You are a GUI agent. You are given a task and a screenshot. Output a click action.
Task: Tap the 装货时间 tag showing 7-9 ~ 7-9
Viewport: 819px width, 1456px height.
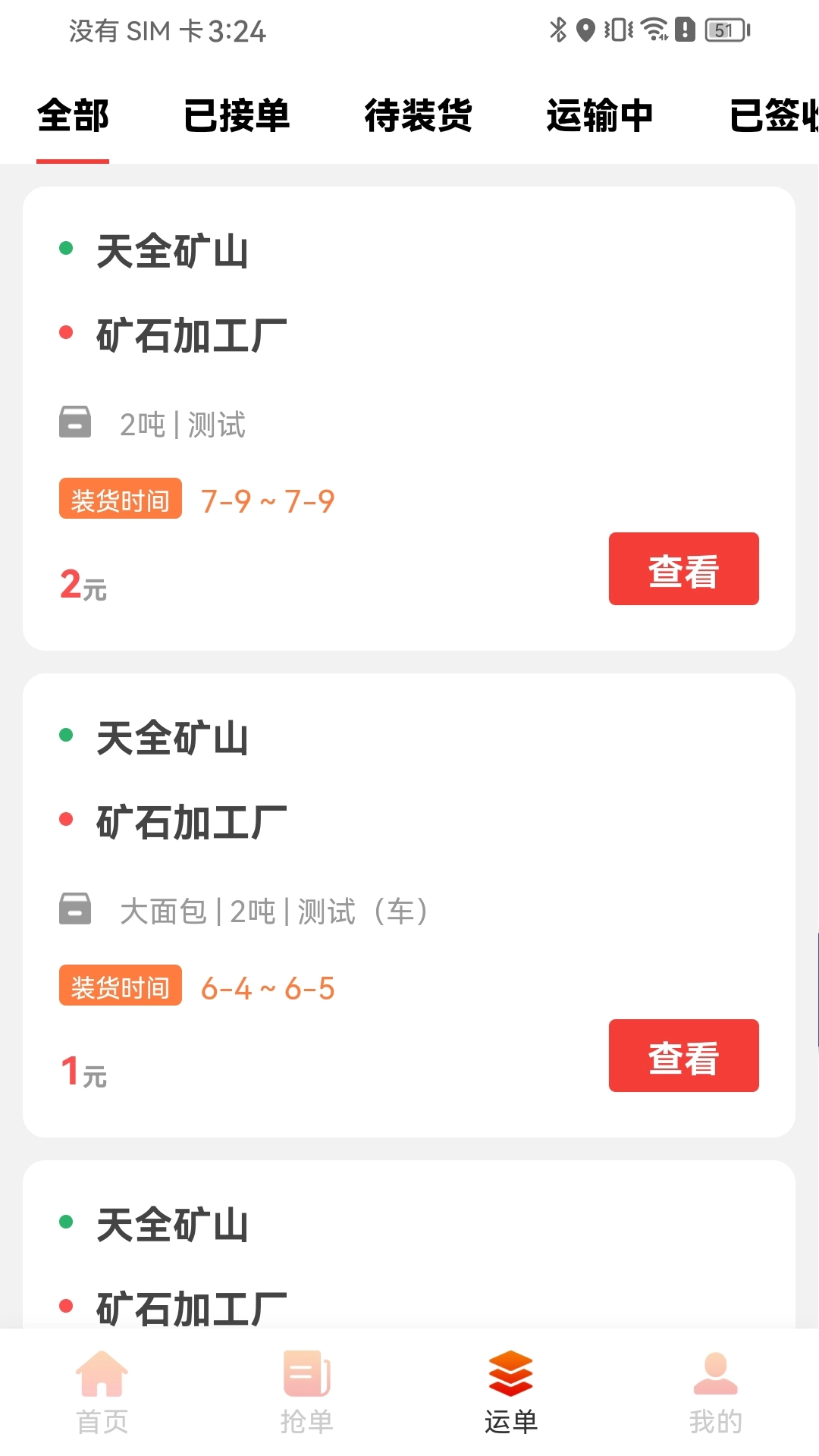[120, 500]
